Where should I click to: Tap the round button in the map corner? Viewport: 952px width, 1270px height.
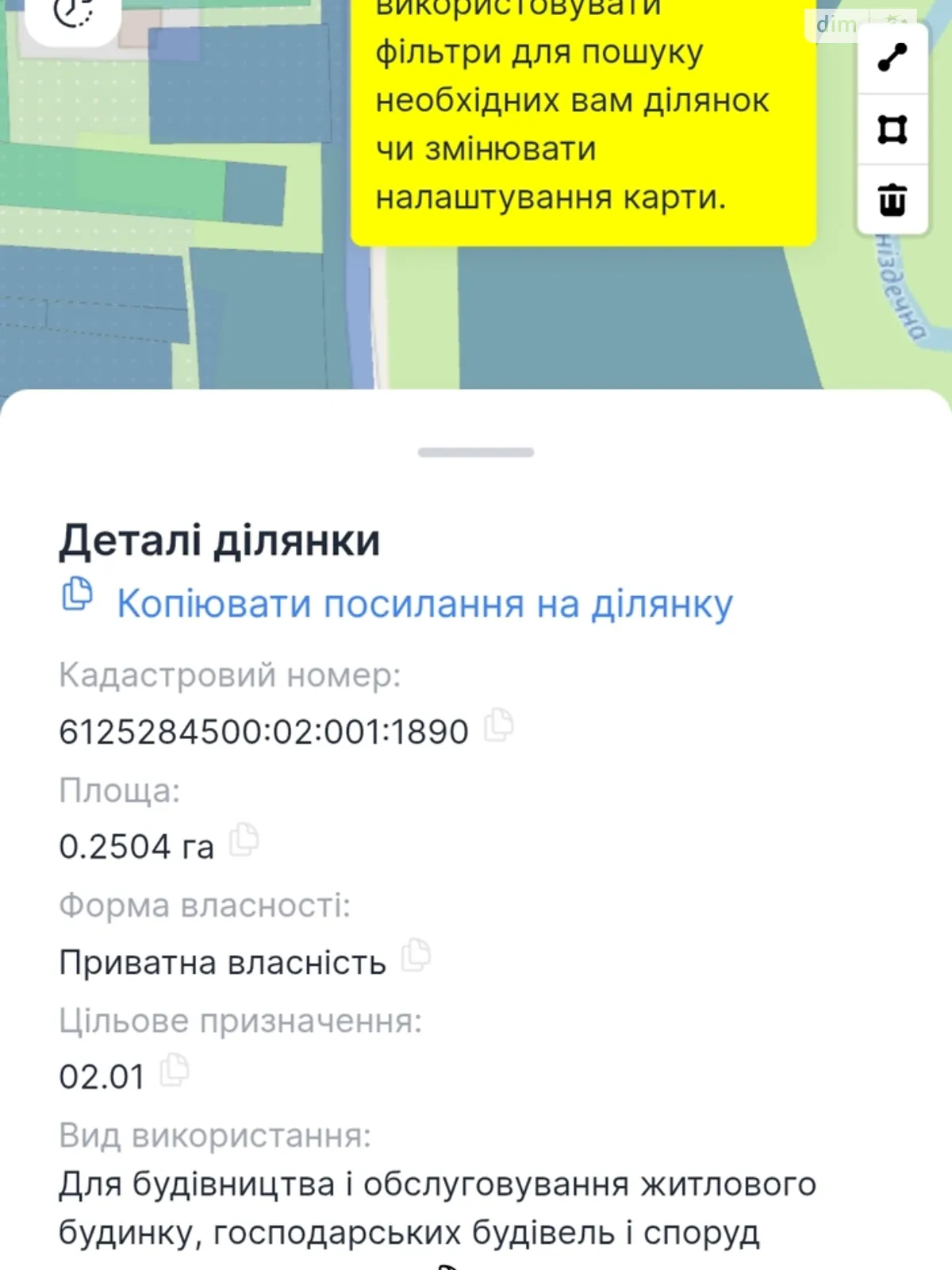point(73,14)
